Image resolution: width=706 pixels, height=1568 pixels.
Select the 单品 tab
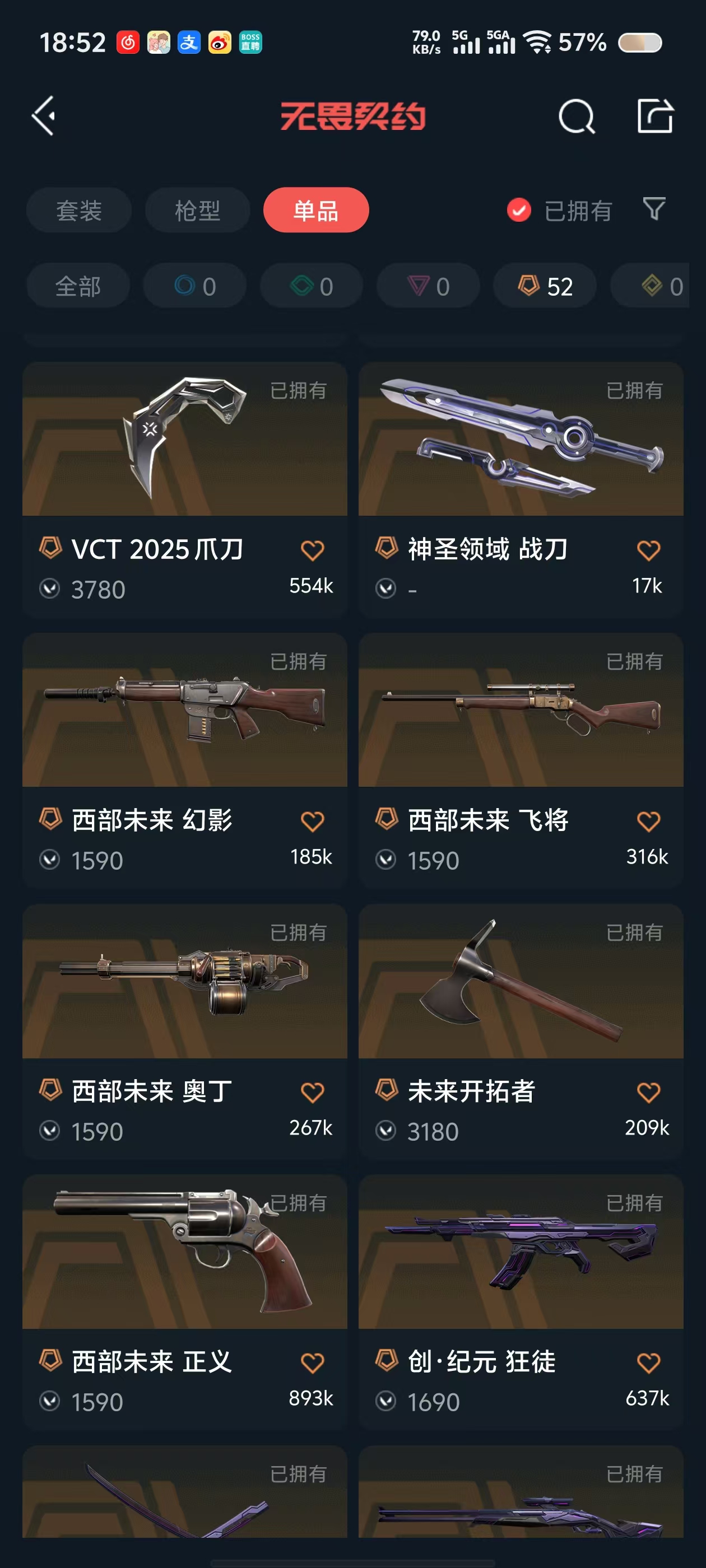tap(315, 211)
